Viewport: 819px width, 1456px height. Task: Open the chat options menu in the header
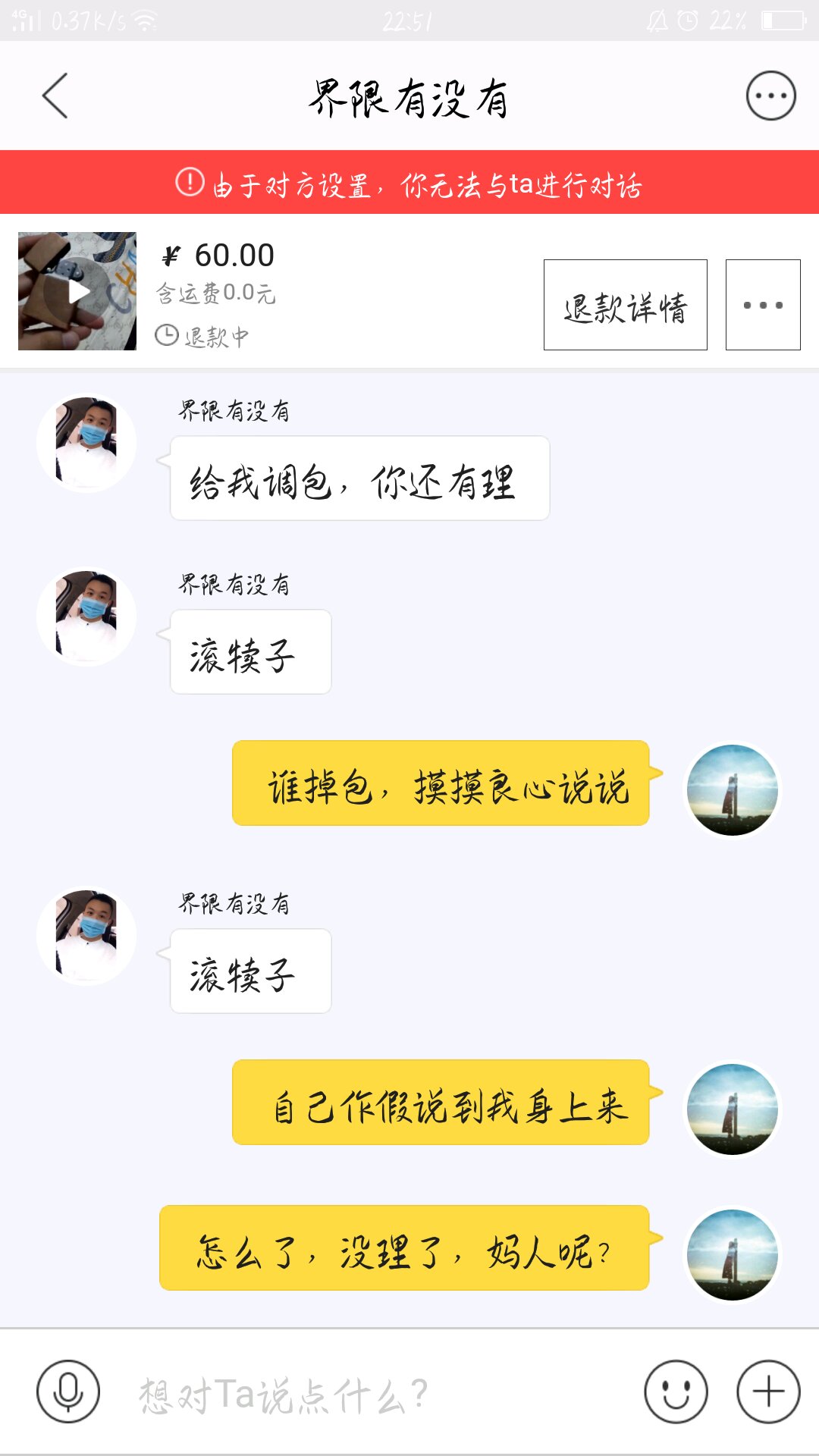pos(770,96)
